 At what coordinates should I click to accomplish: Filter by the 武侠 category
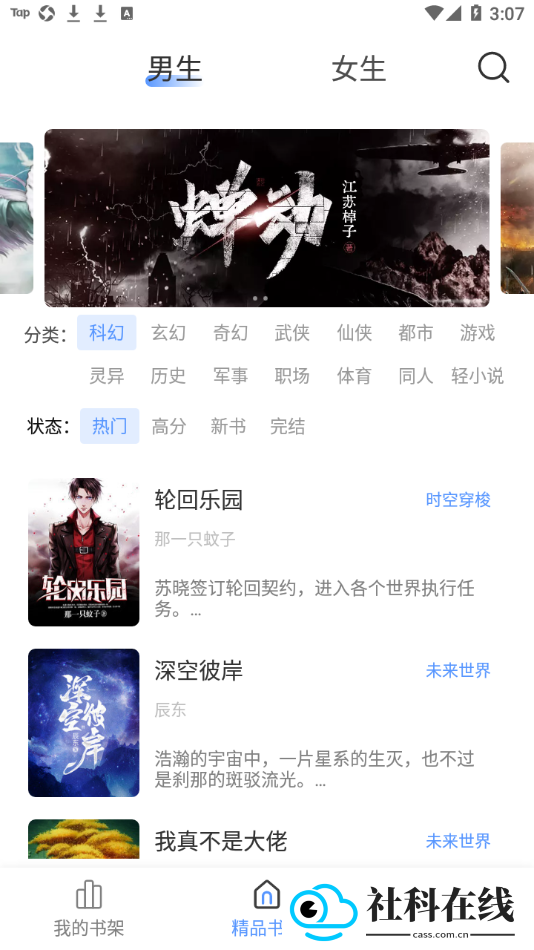pos(292,333)
